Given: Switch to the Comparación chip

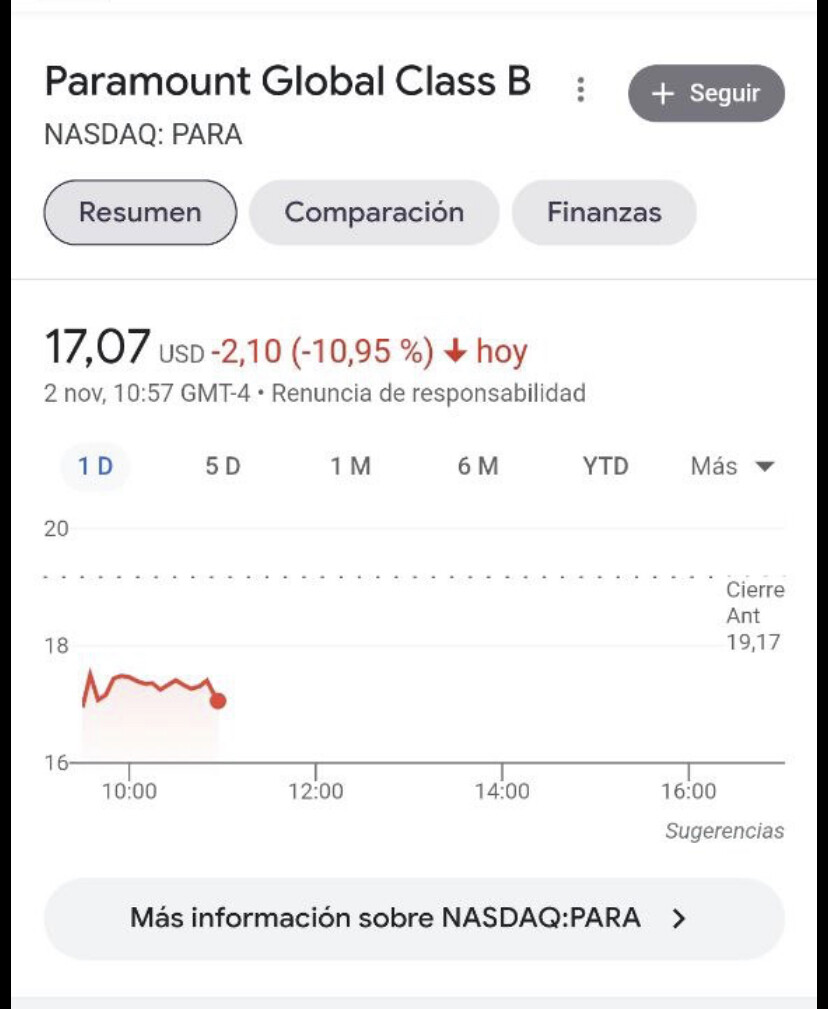Looking at the screenshot, I should [x=374, y=212].
